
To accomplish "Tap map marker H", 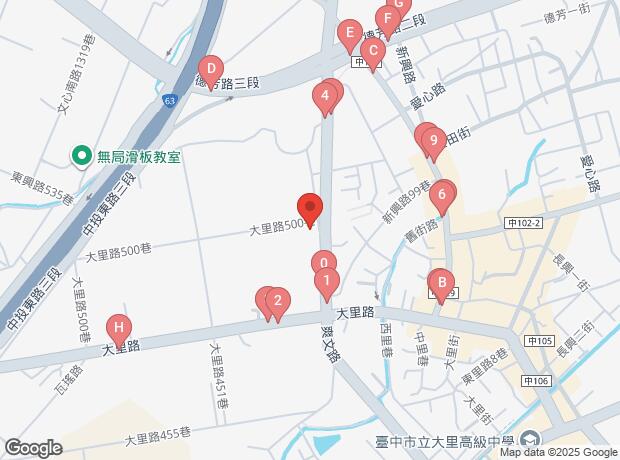I will coord(118,327).
